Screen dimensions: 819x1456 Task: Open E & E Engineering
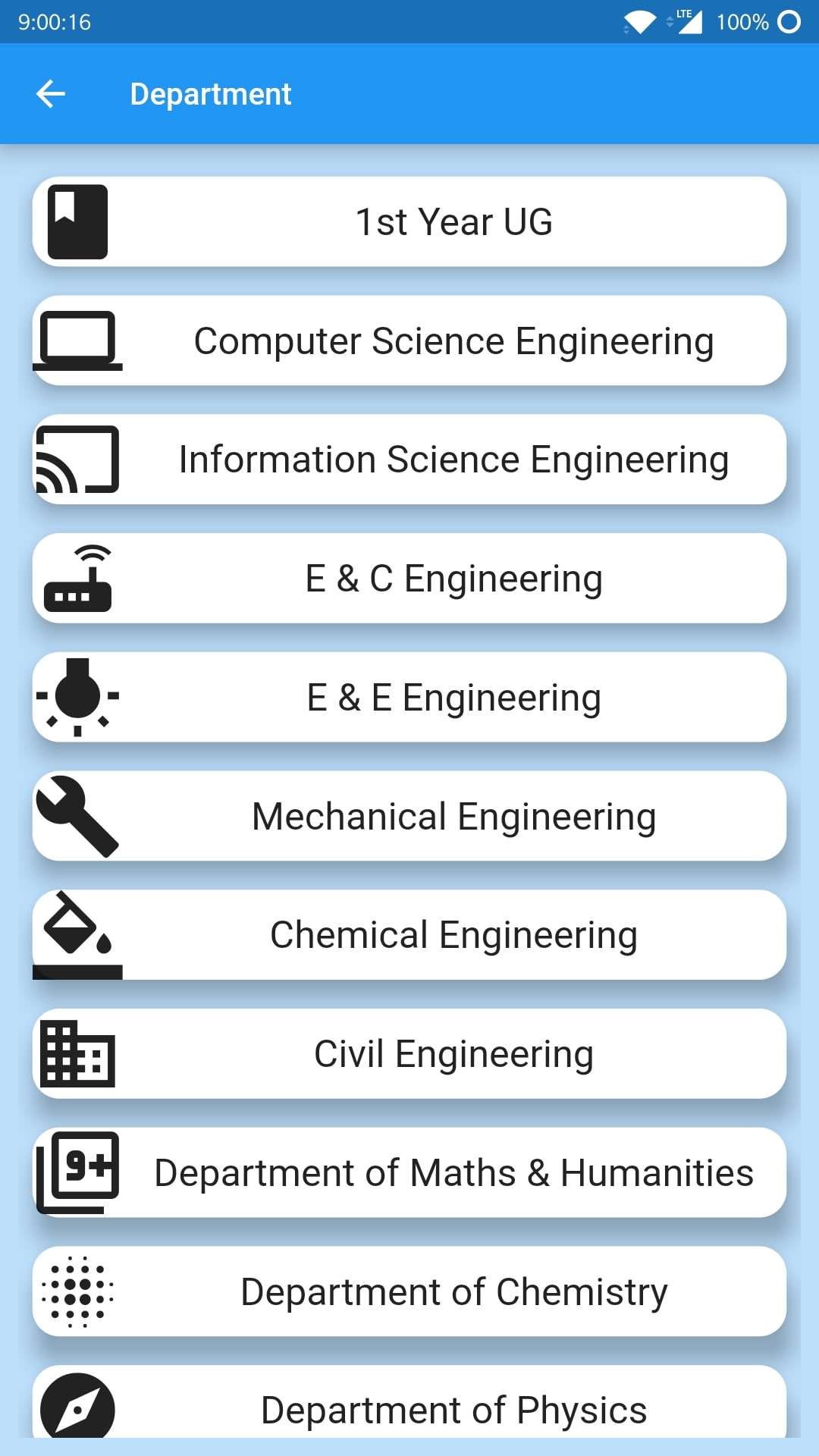(409, 697)
